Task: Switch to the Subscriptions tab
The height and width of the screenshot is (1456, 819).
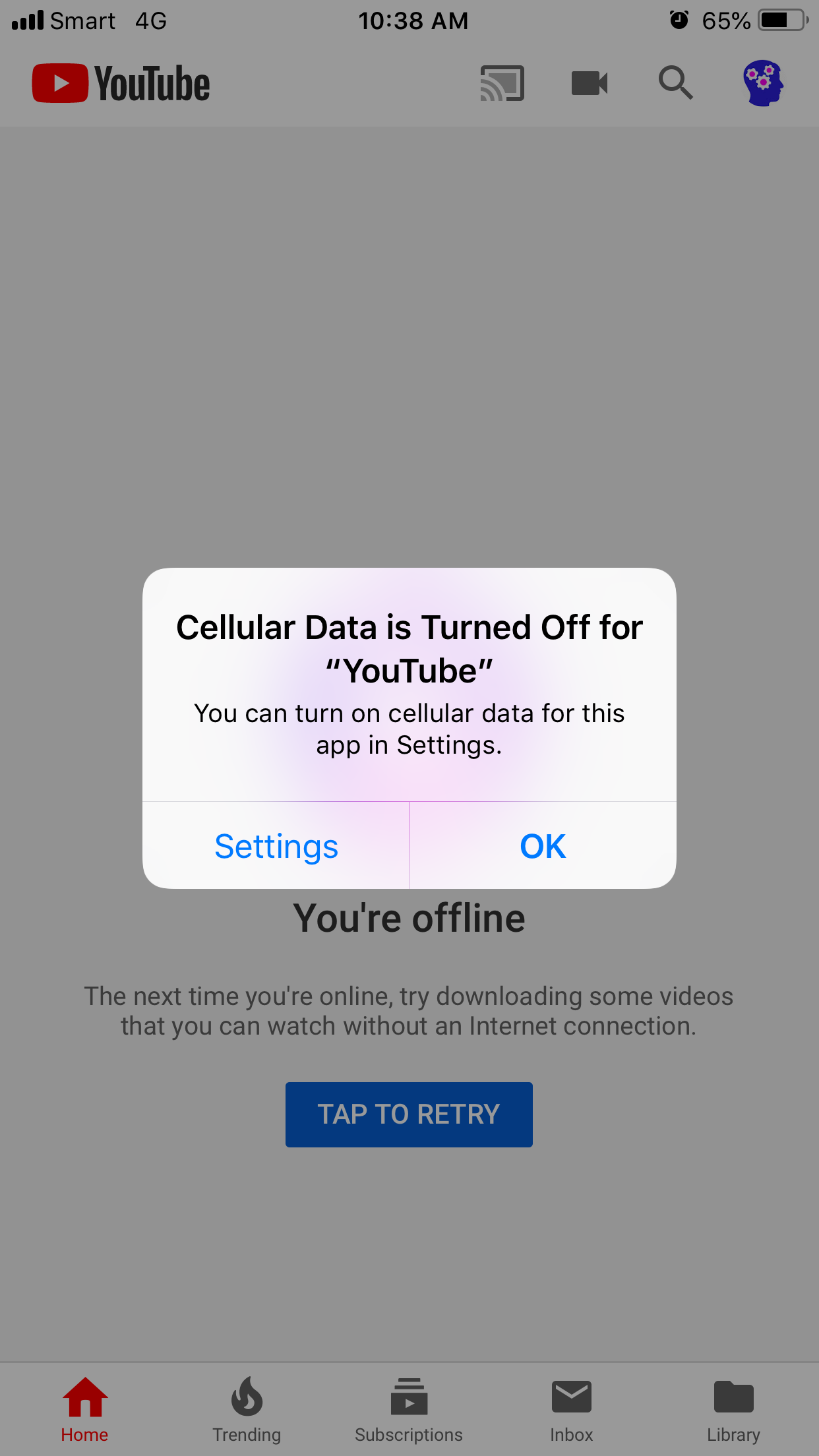Action: pos(409,1410)
